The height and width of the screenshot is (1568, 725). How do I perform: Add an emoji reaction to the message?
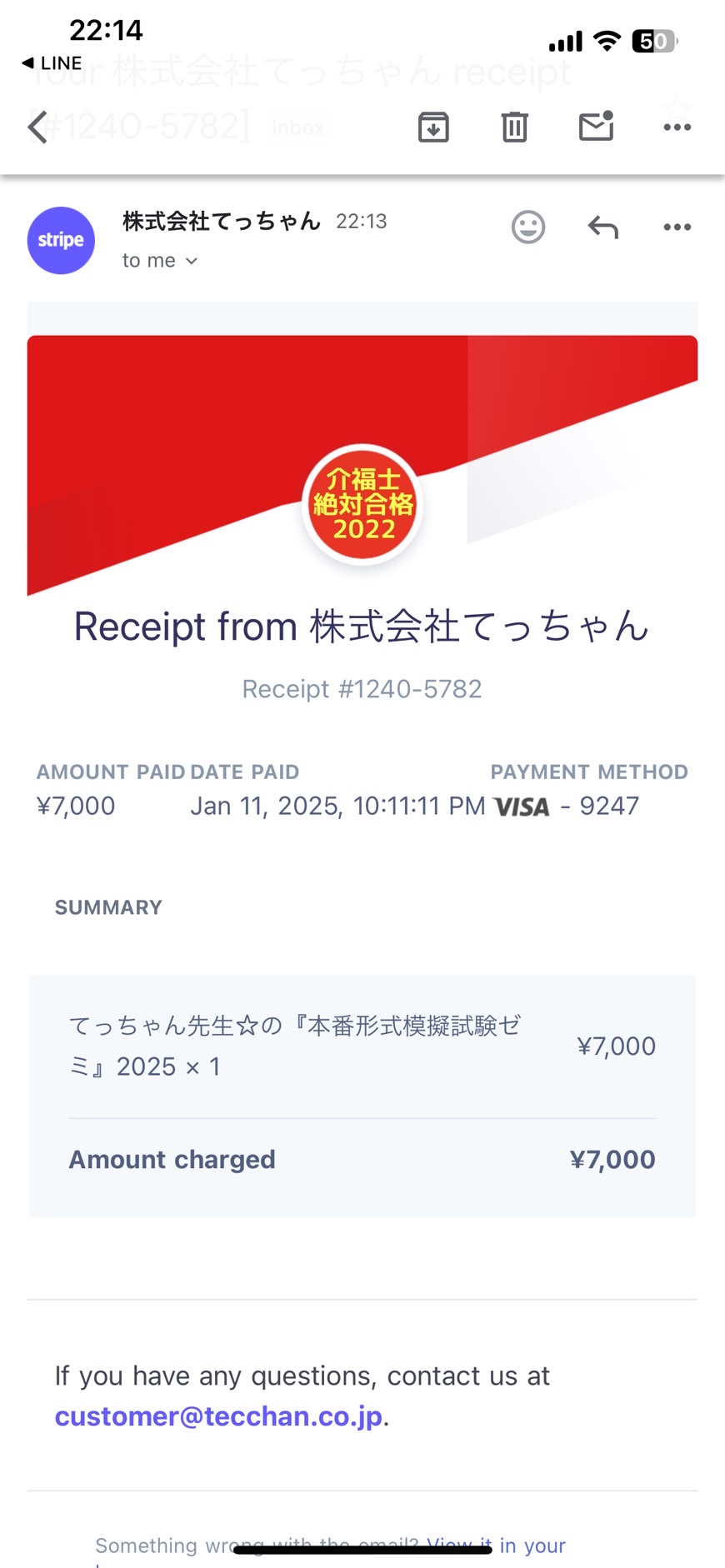pos(528,227)
